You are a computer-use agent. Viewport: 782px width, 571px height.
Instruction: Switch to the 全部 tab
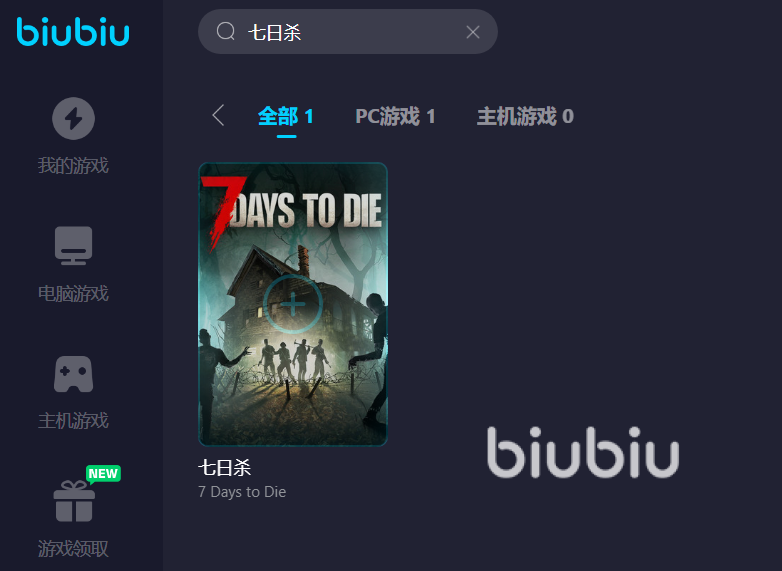(x=285, y=116)
